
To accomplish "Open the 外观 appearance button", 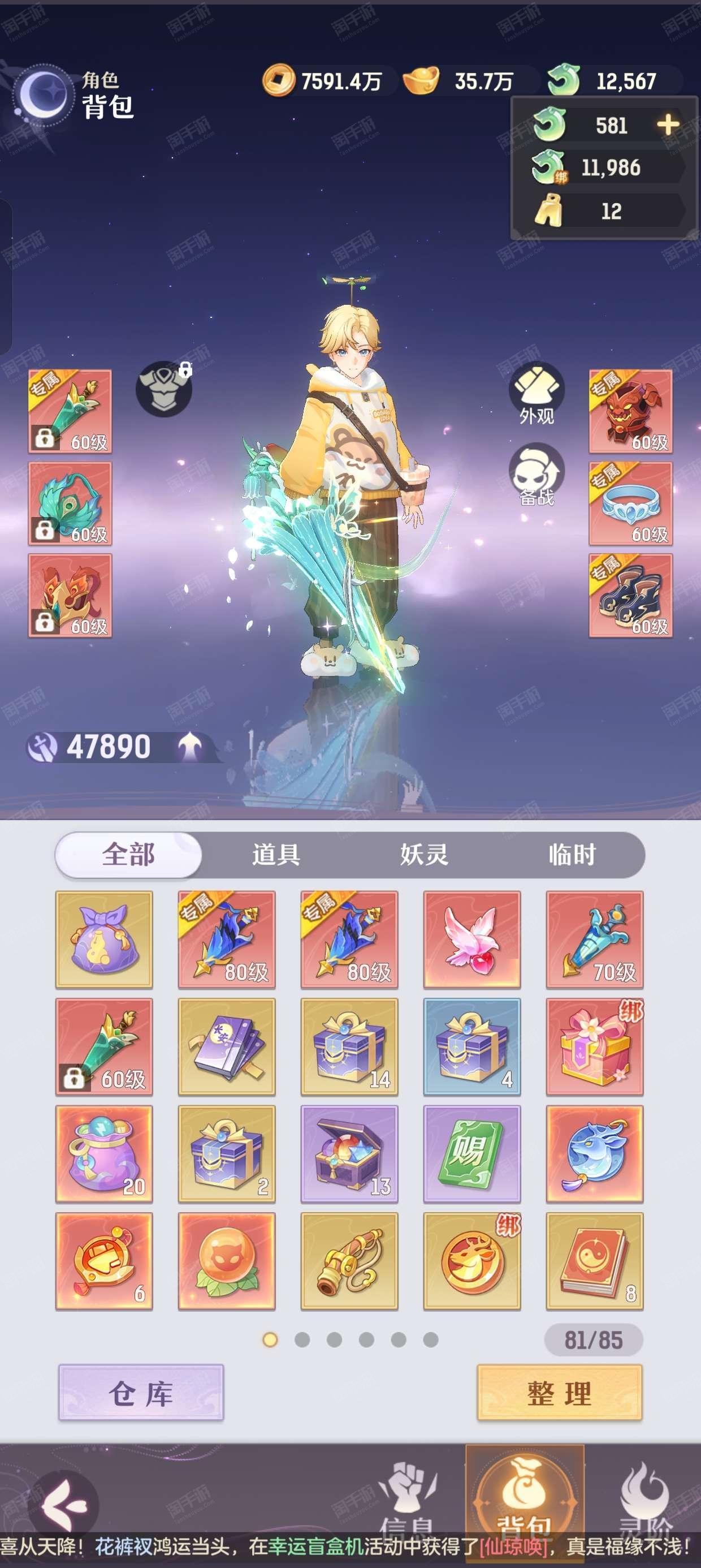I will click(536, 393).
